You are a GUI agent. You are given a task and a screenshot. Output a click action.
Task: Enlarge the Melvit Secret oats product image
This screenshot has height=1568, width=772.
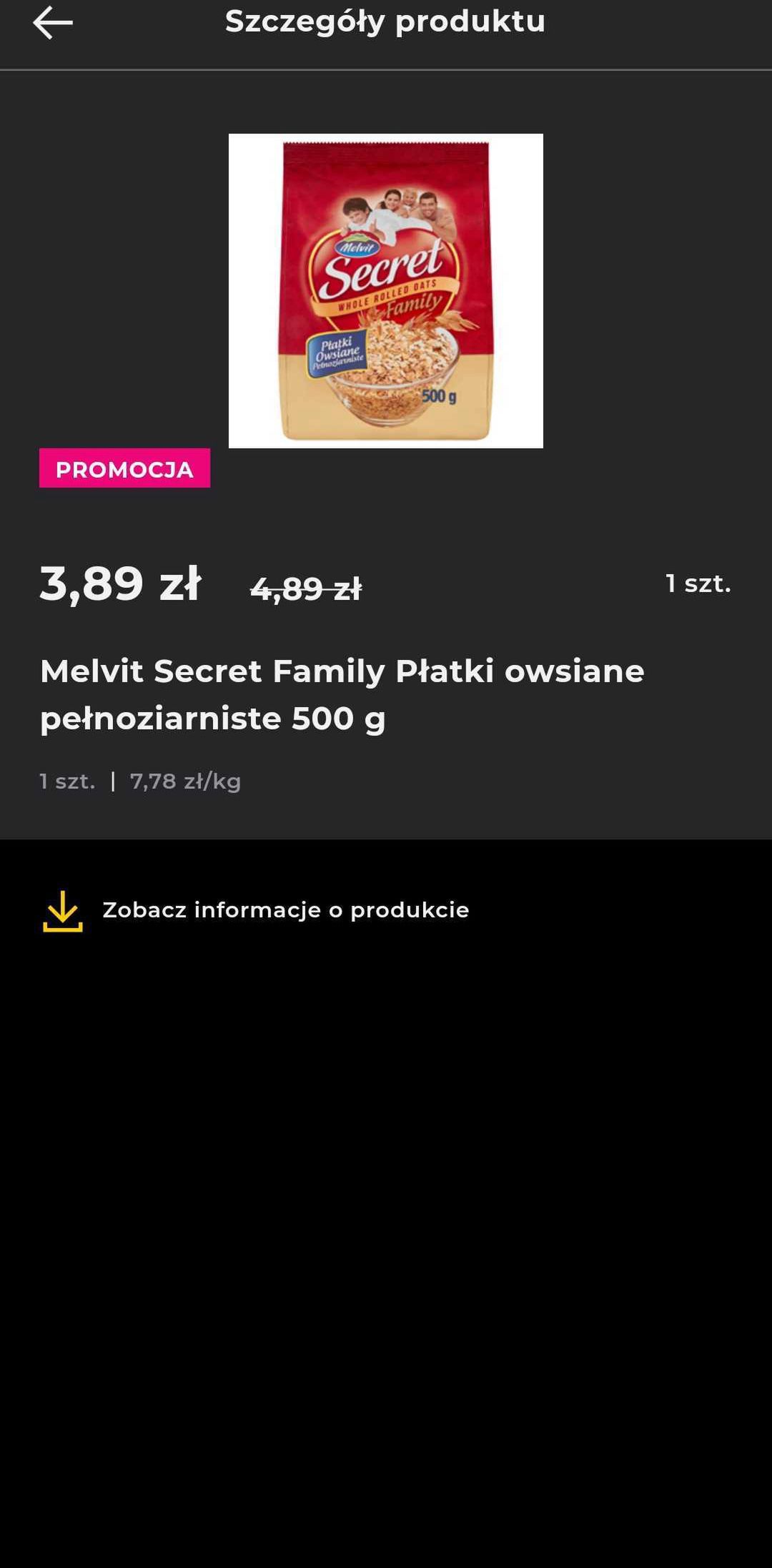coord(386,291)
